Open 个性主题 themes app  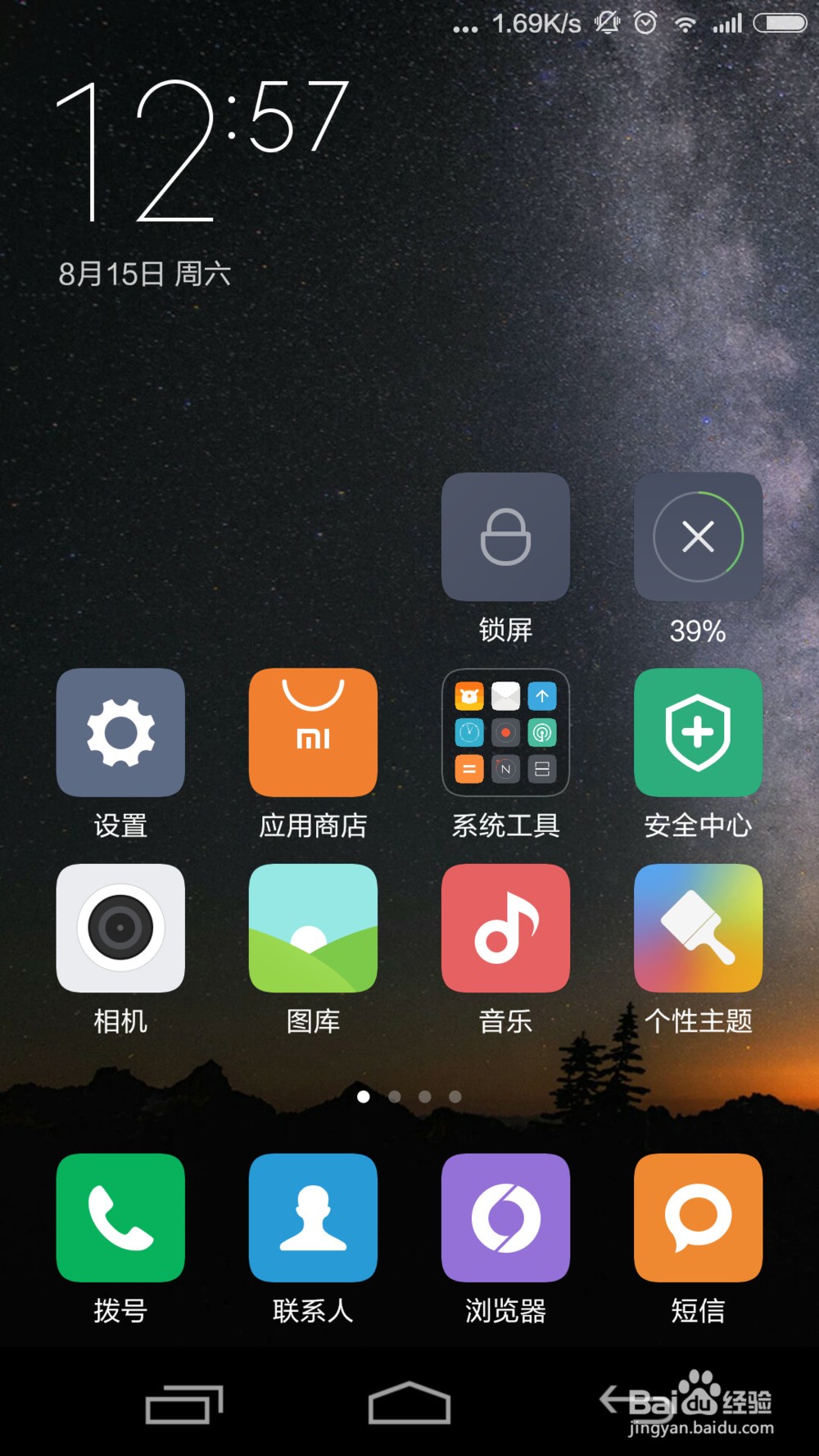698,928
